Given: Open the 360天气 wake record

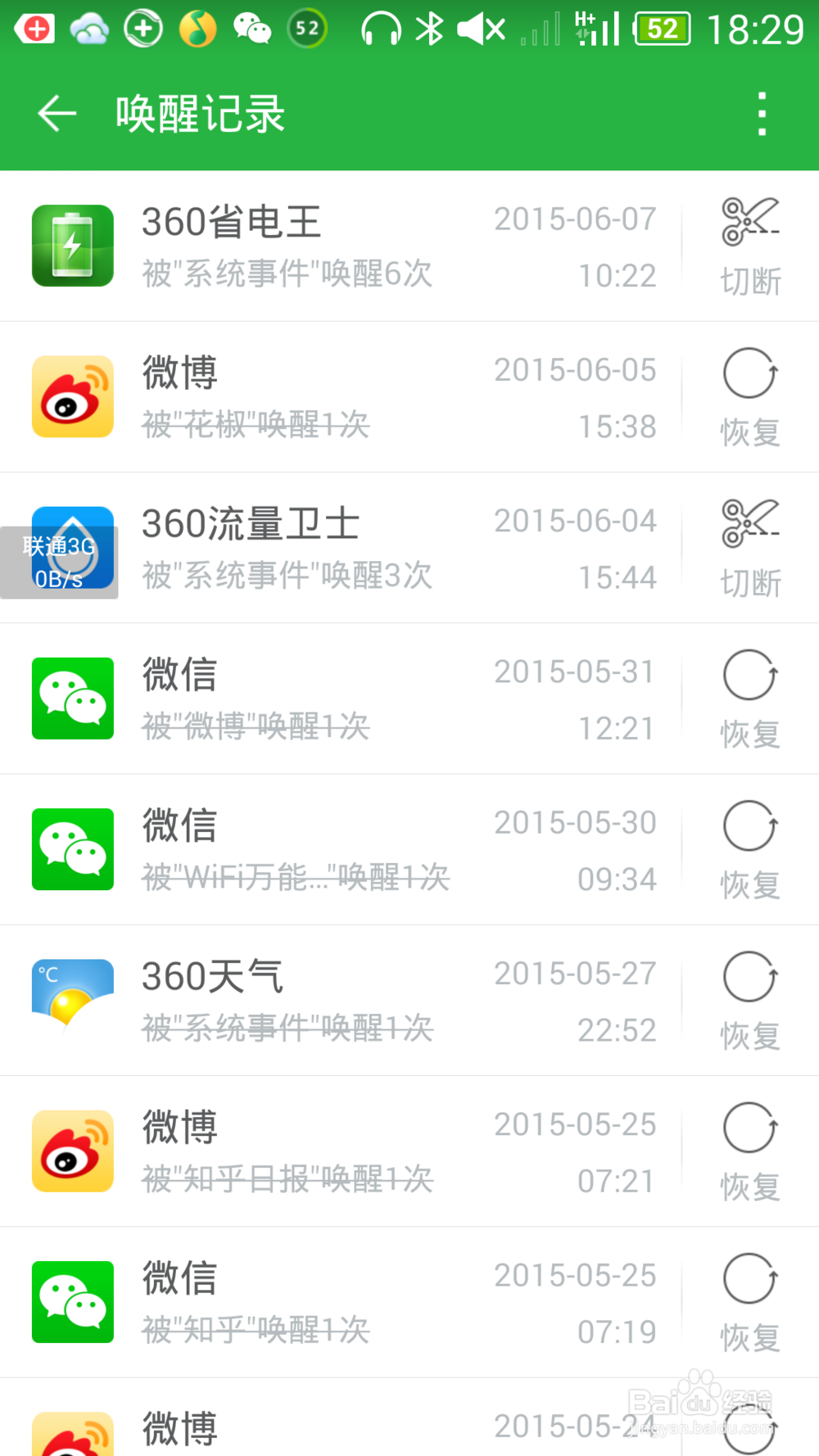Looking at the screenshot, I should click(x=328, y=1000).
